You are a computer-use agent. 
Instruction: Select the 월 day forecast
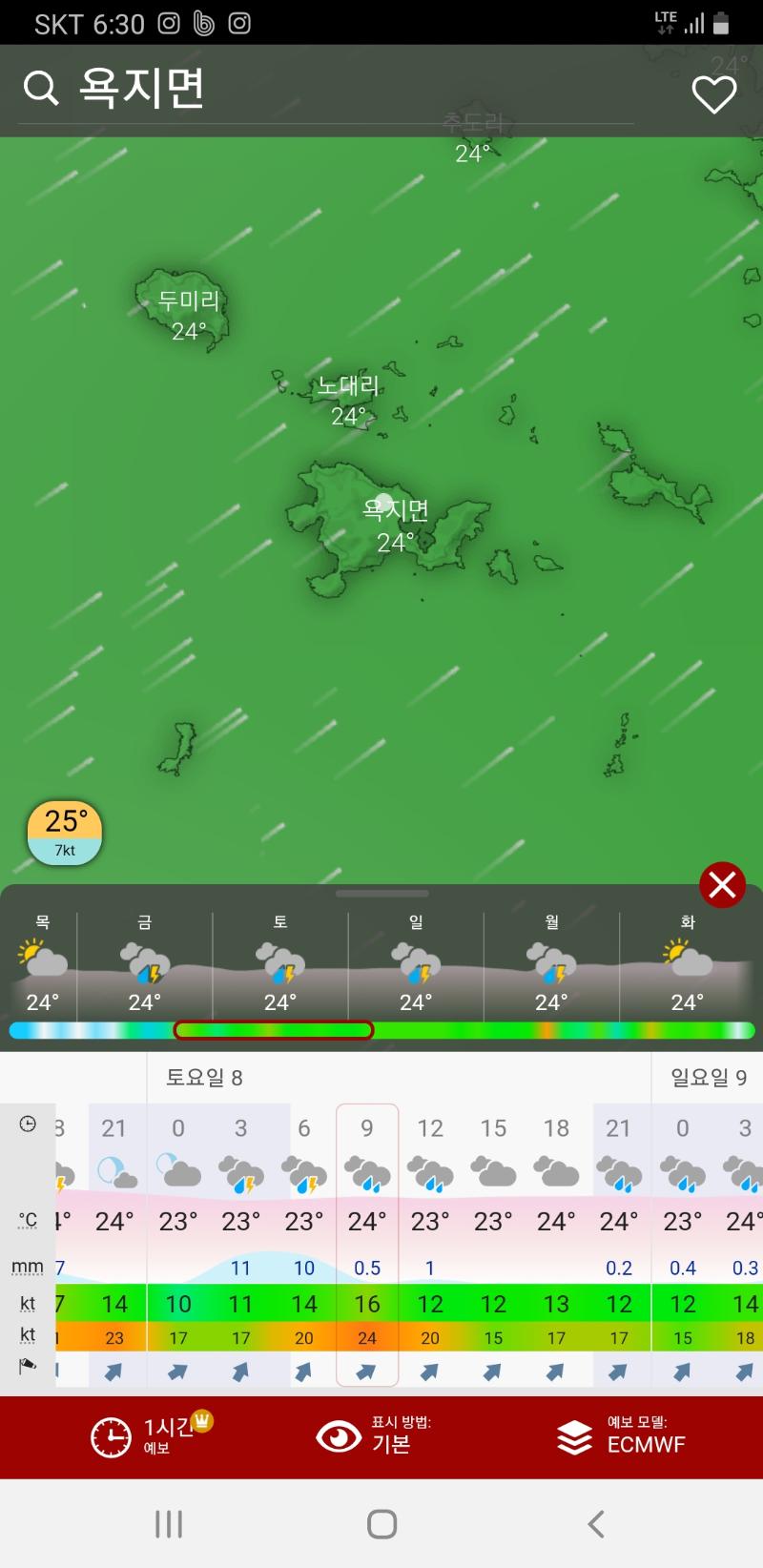click(551, 963)
